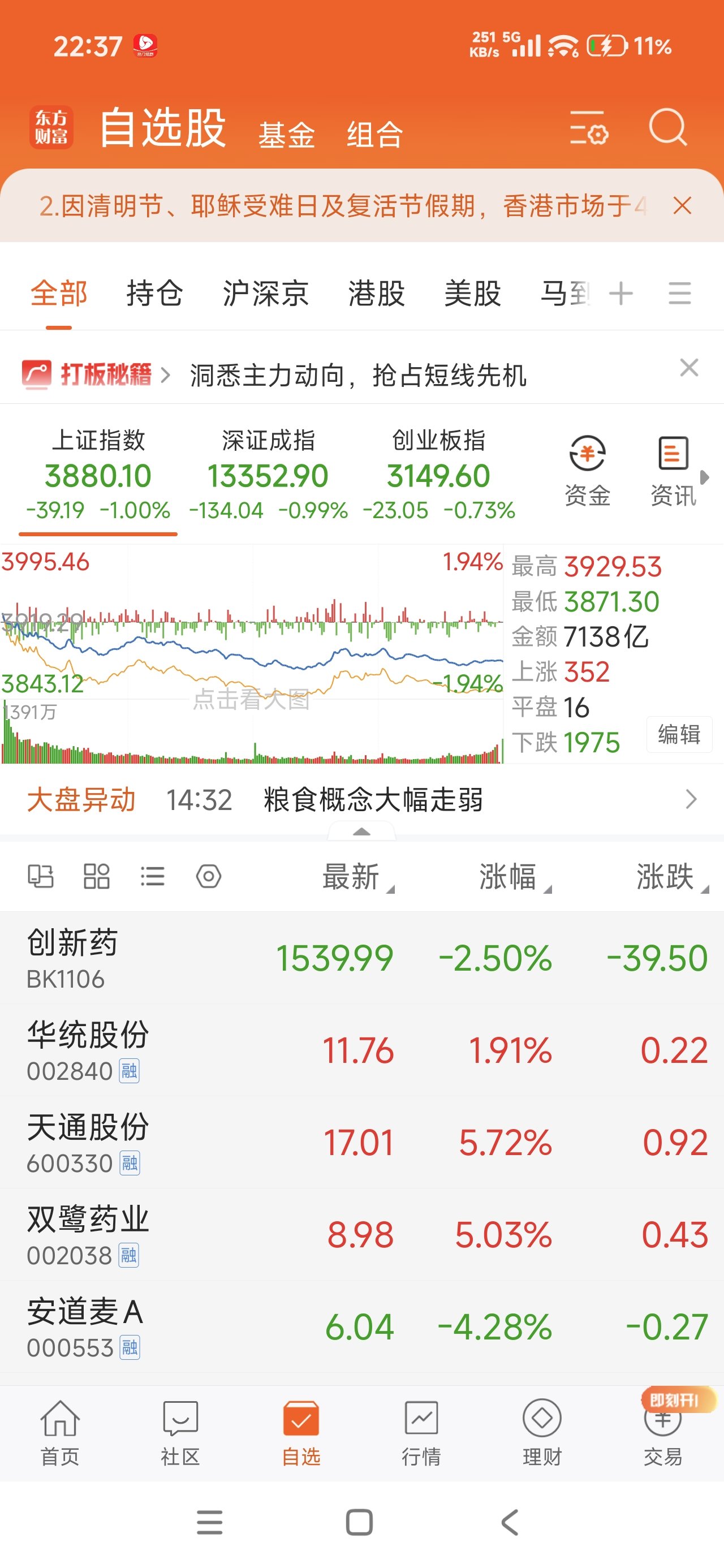This screenshot has height=1568, width=724.
Task: Select the 美股 tab
Action: pos(472,294)
